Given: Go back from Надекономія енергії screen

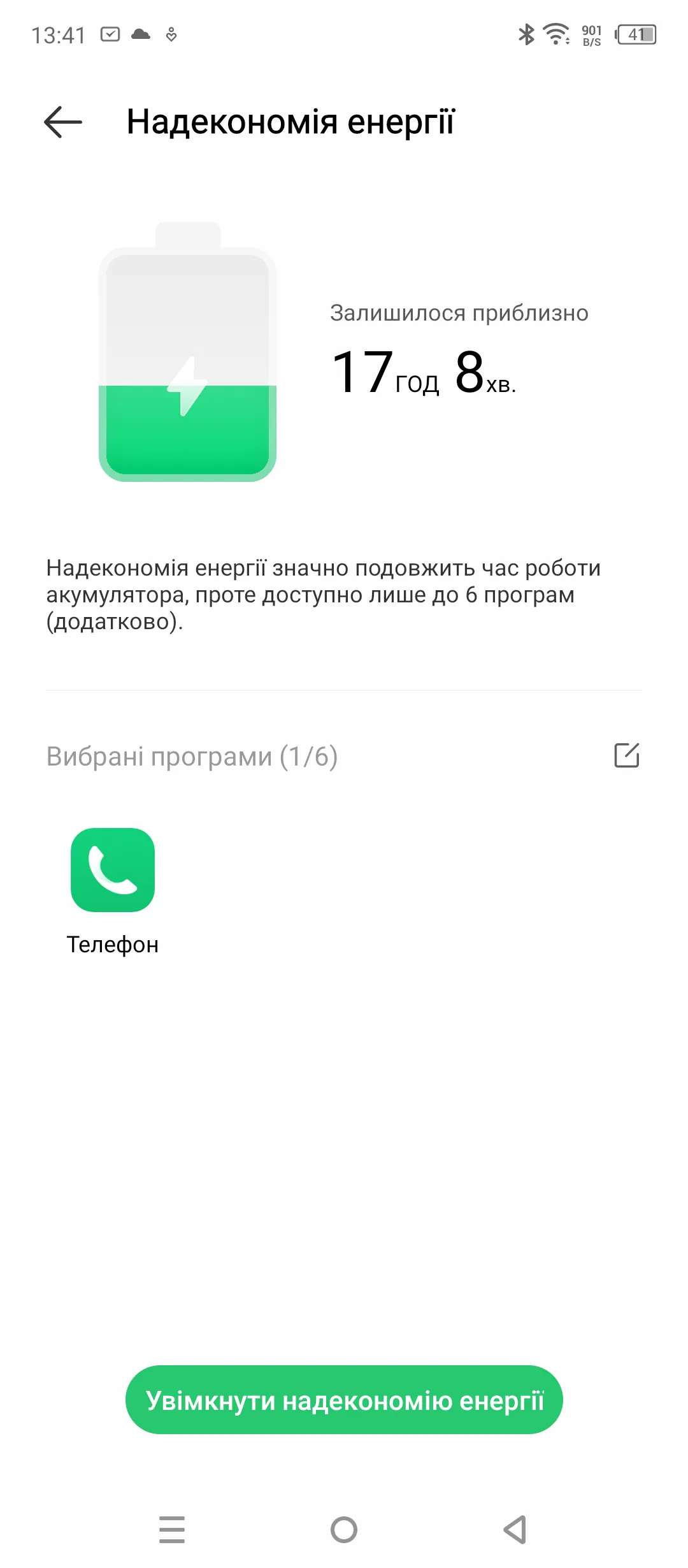Looking at the screenshot, I should coord(62,122).
